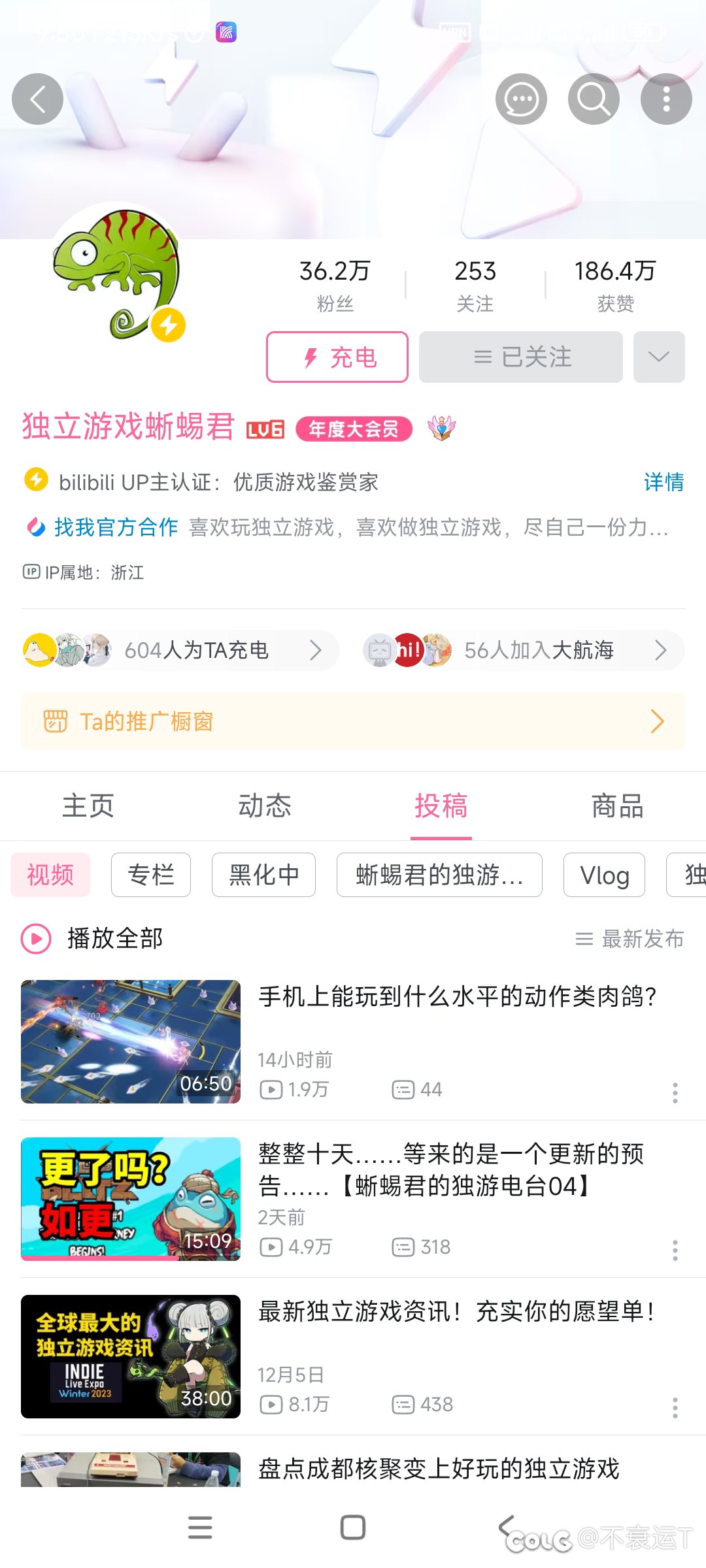706x1568 pixels.
Task: Change the 最新发布 sort order
Action: click(630, 939)
